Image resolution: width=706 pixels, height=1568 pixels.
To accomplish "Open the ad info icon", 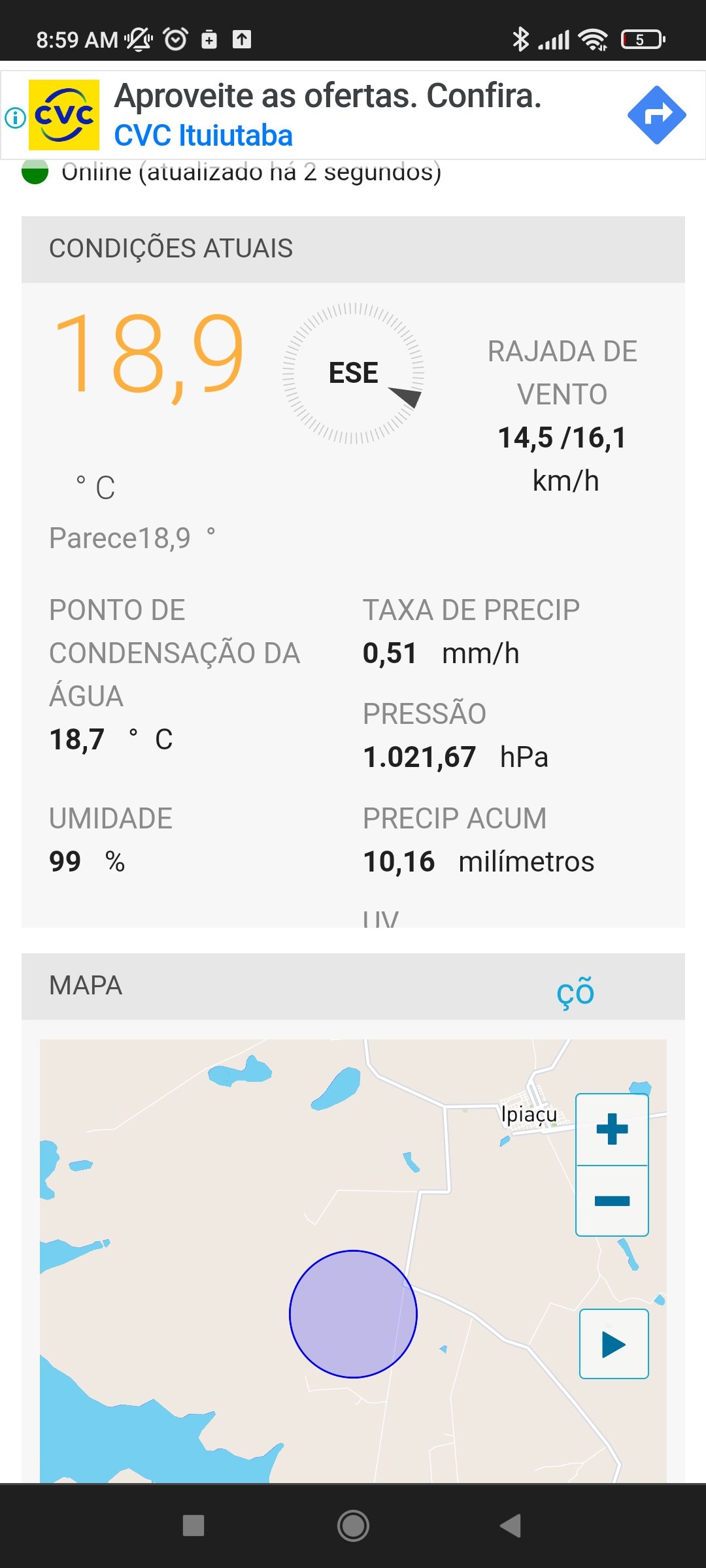I will (x=15, y=118).
